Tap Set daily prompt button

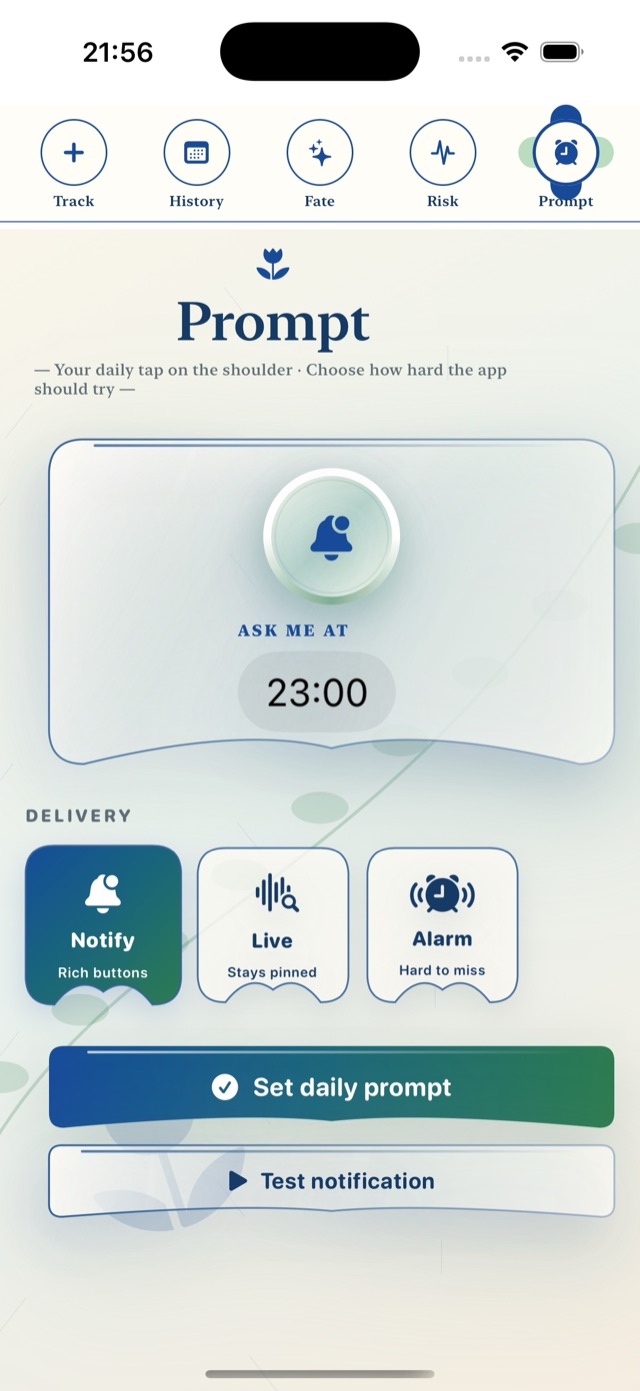click(x=331, y=1087)
